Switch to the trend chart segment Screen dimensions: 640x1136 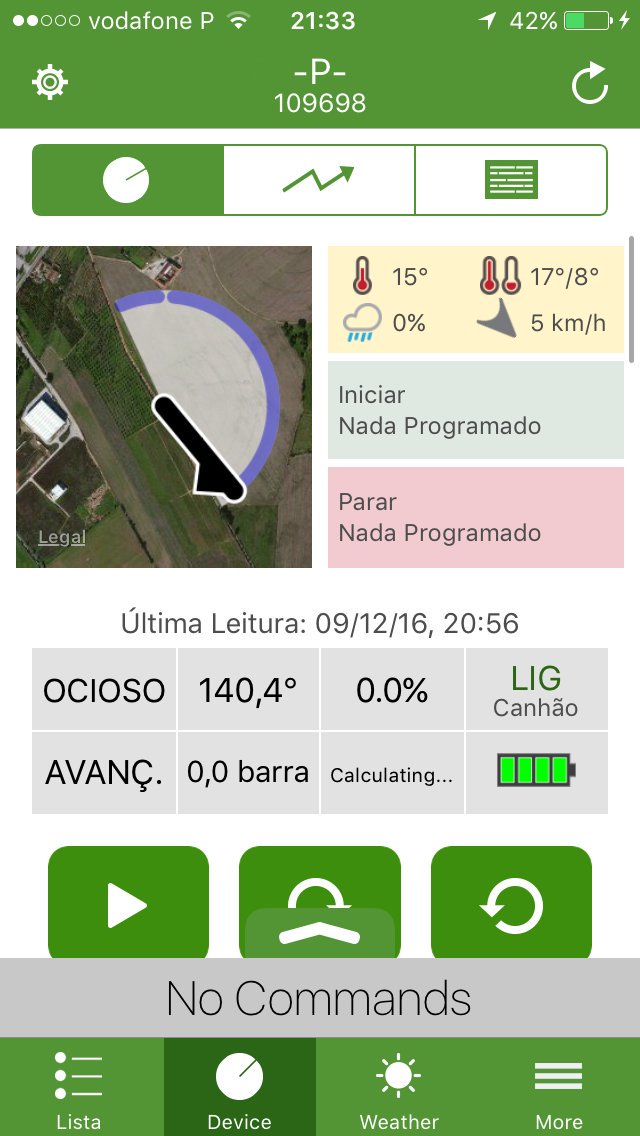tap(319, 180)
